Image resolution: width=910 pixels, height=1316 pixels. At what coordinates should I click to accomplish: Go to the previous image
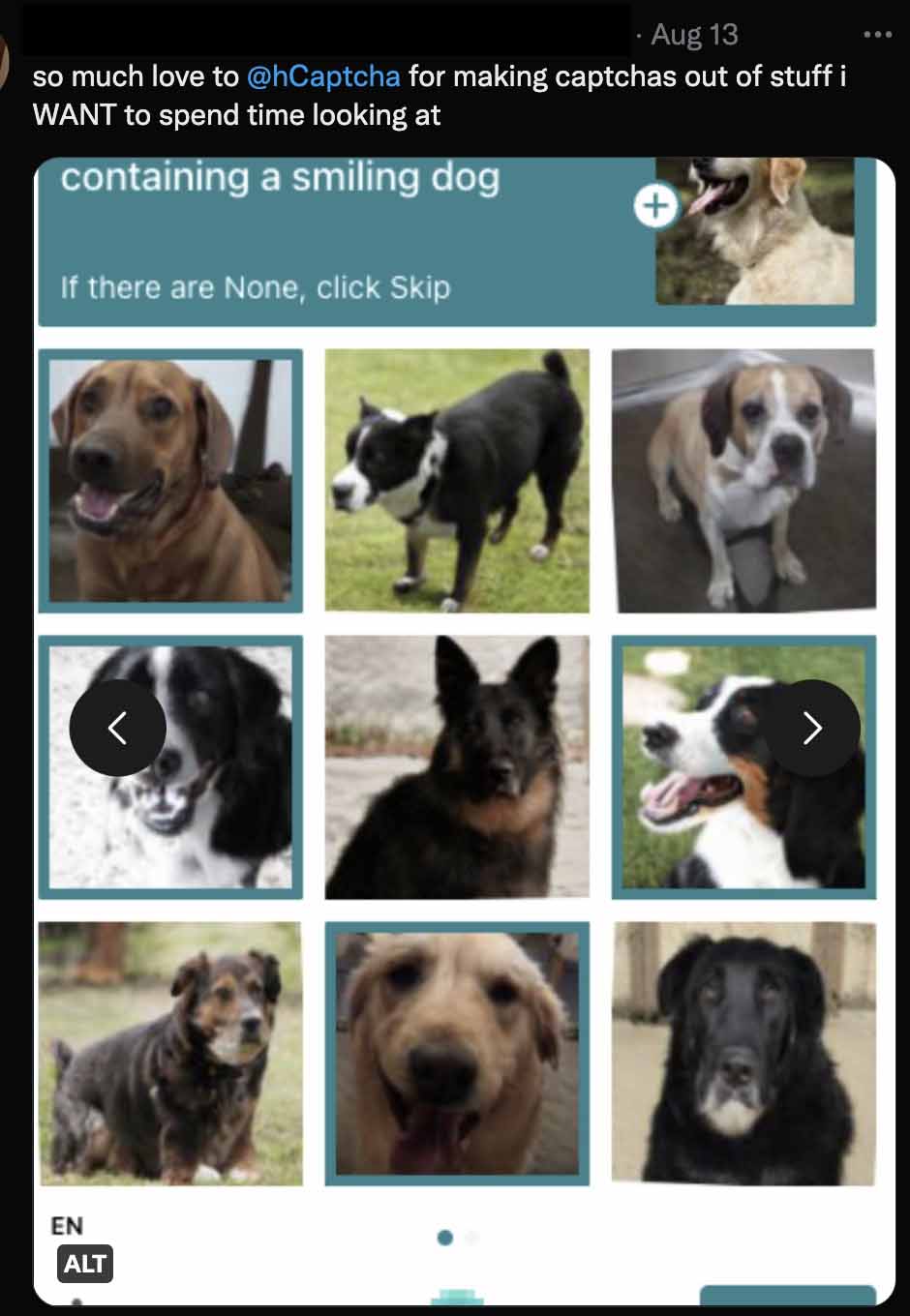point(117,728)
